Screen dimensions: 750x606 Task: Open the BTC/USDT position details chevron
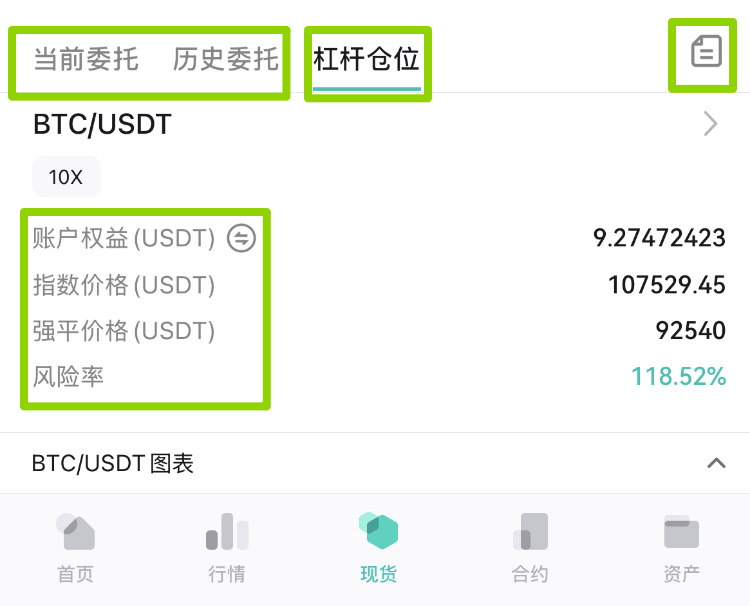tap(711, 124)
